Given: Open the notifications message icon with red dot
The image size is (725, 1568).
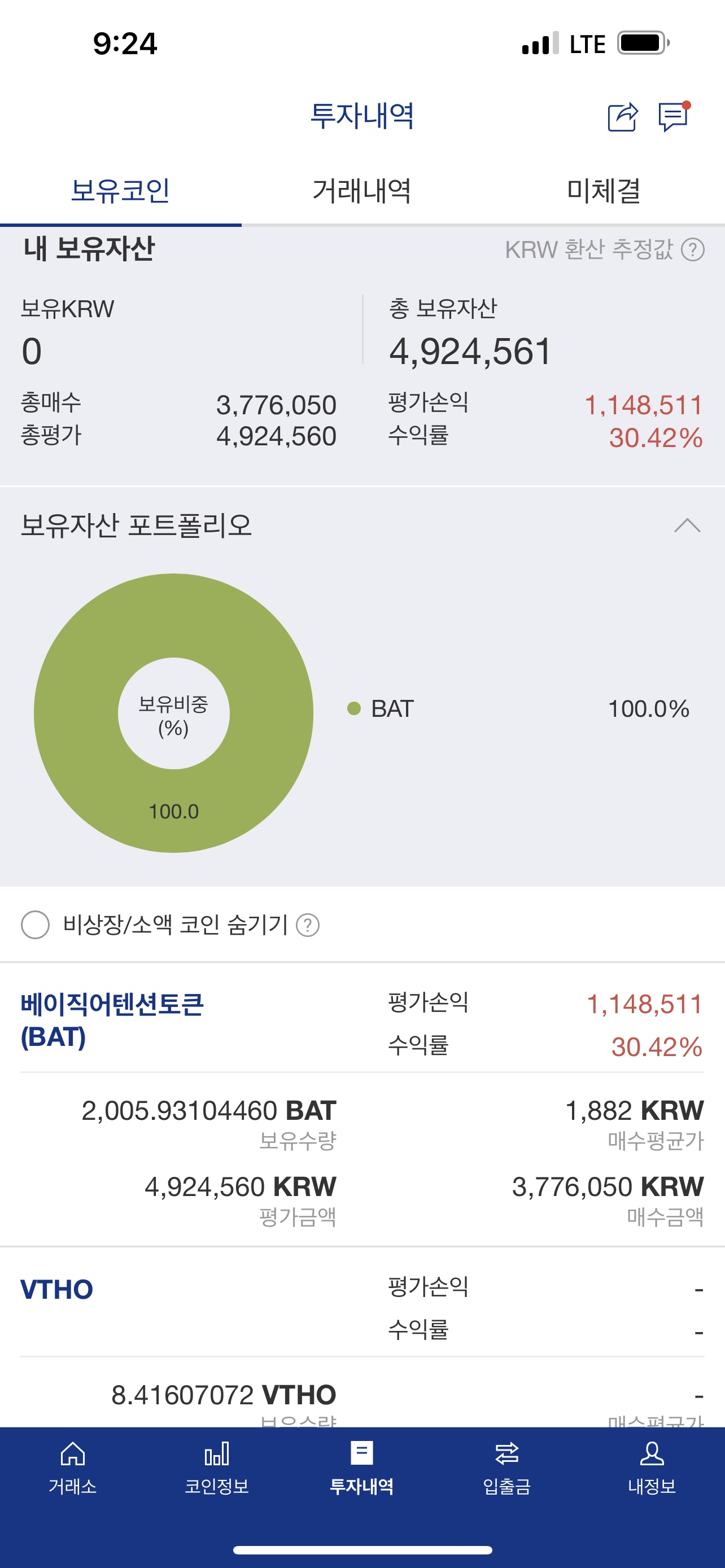Looking at the screenshot, I should [672, 117].
